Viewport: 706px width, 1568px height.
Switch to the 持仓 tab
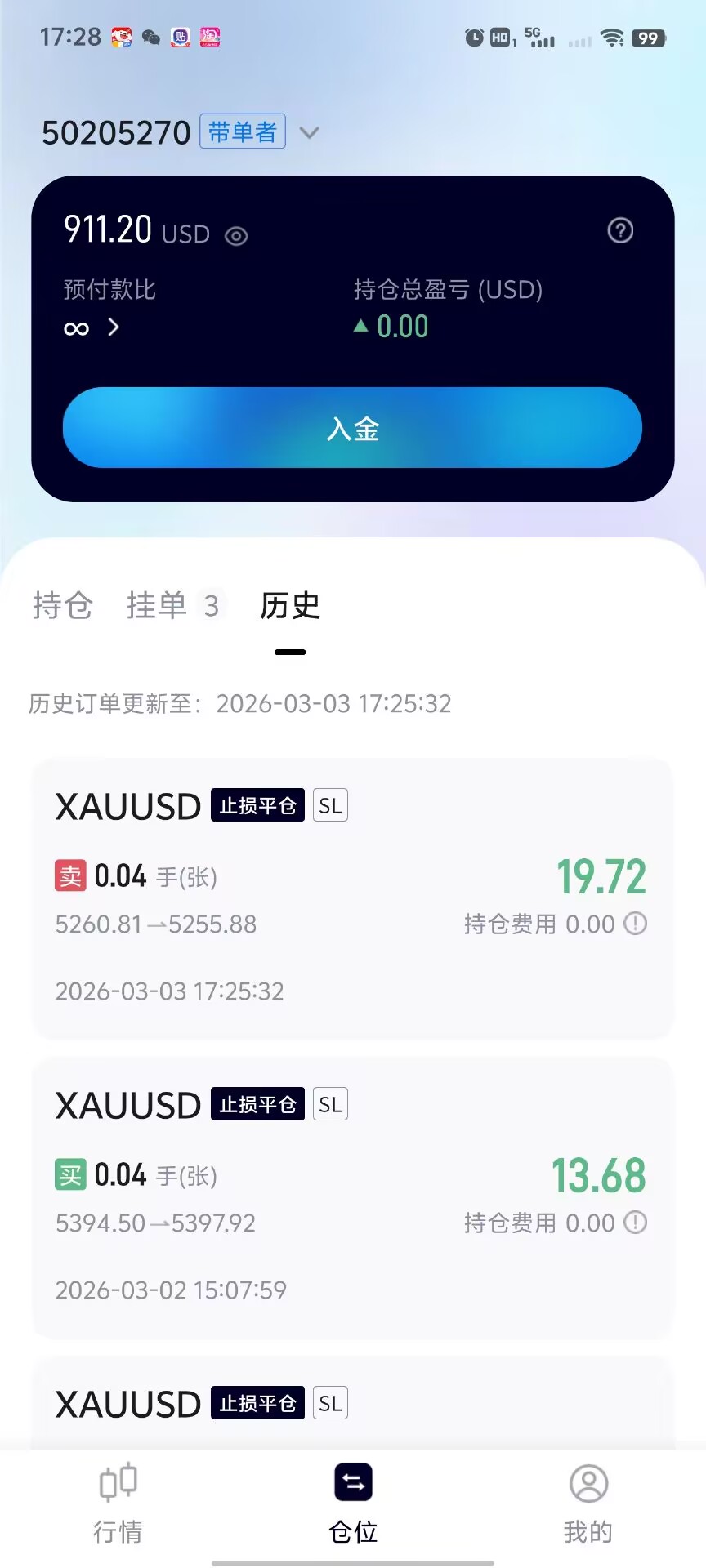click(62, 605)
